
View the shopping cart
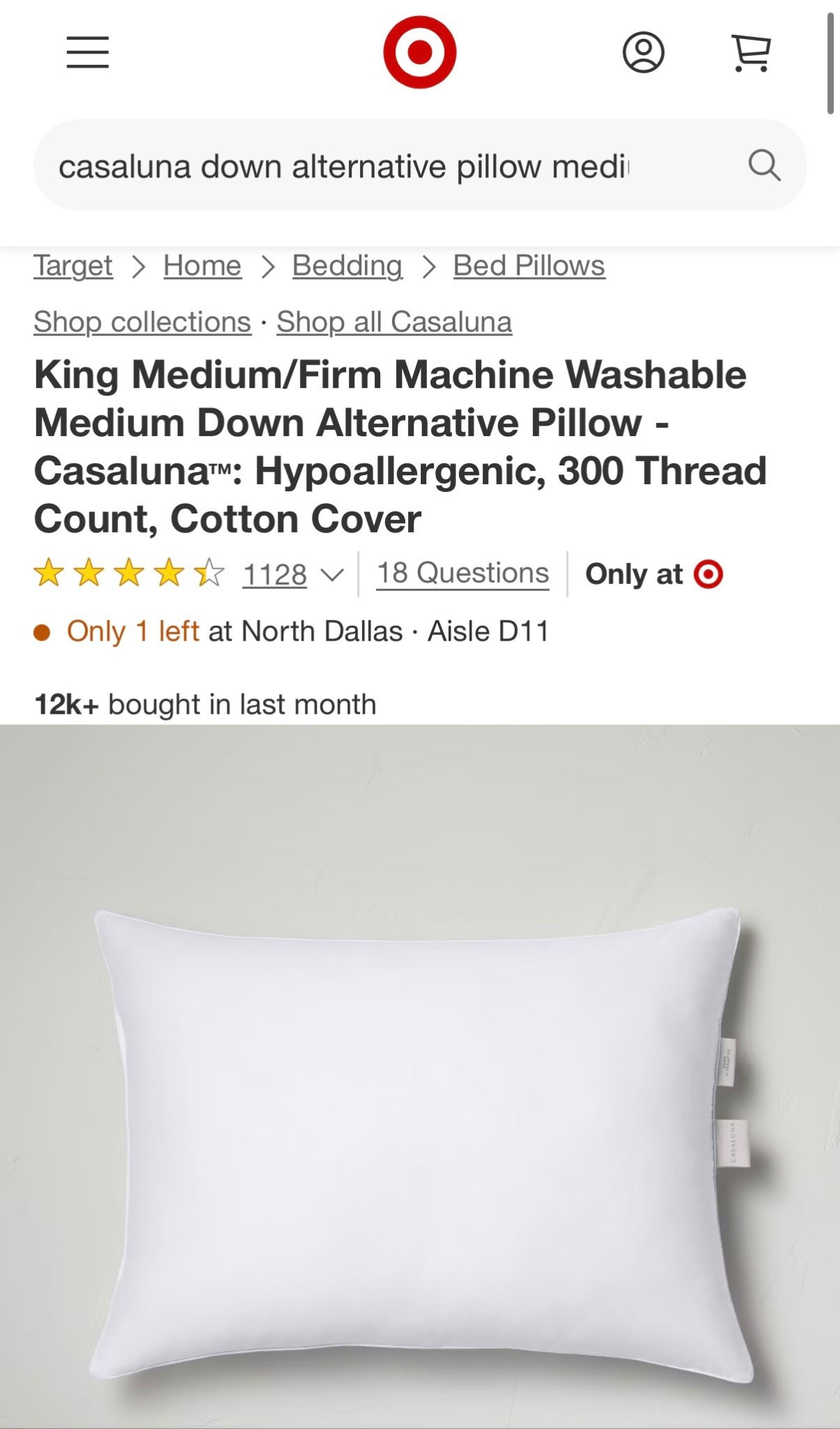tap(751, 53)
